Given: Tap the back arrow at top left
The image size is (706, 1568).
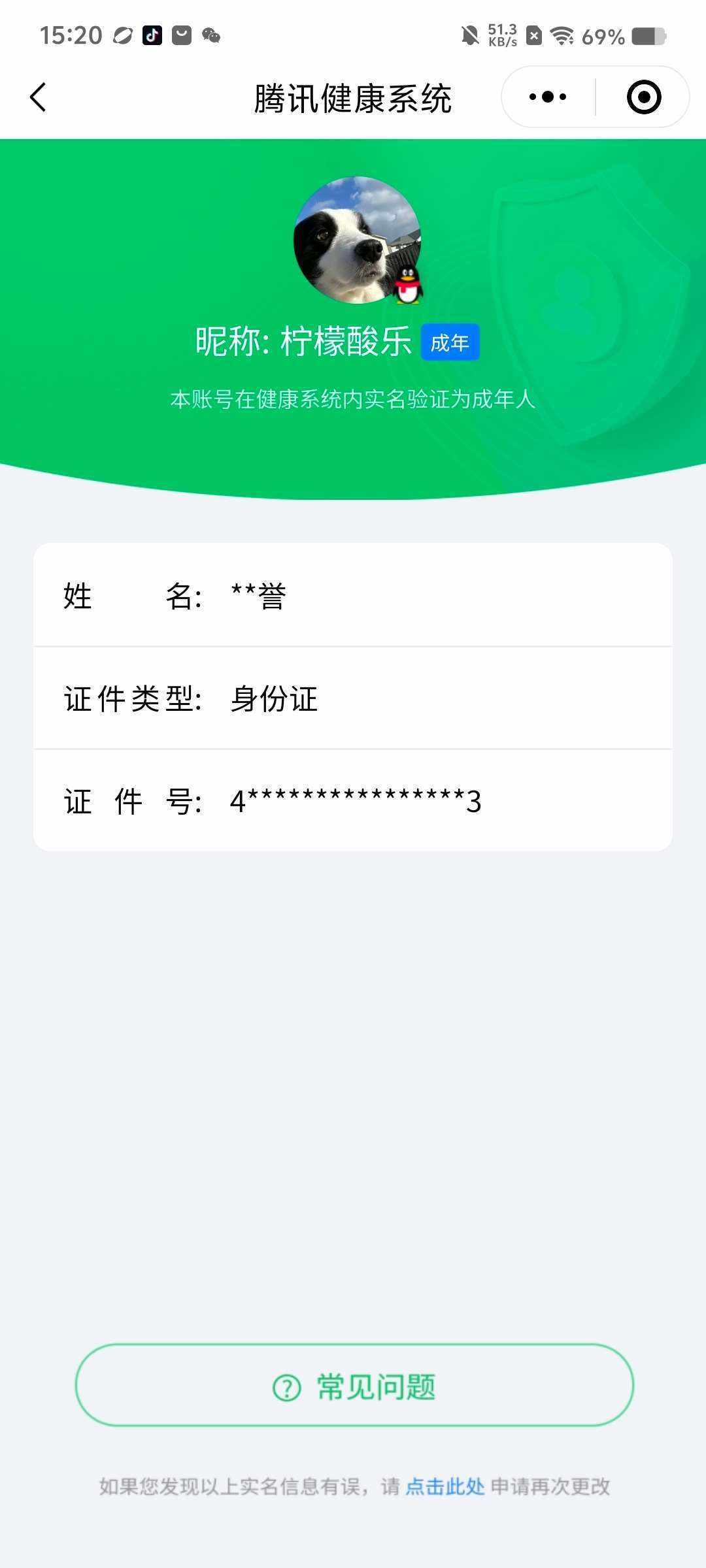Looking at the screenshot, I should (x=37, y=97).
